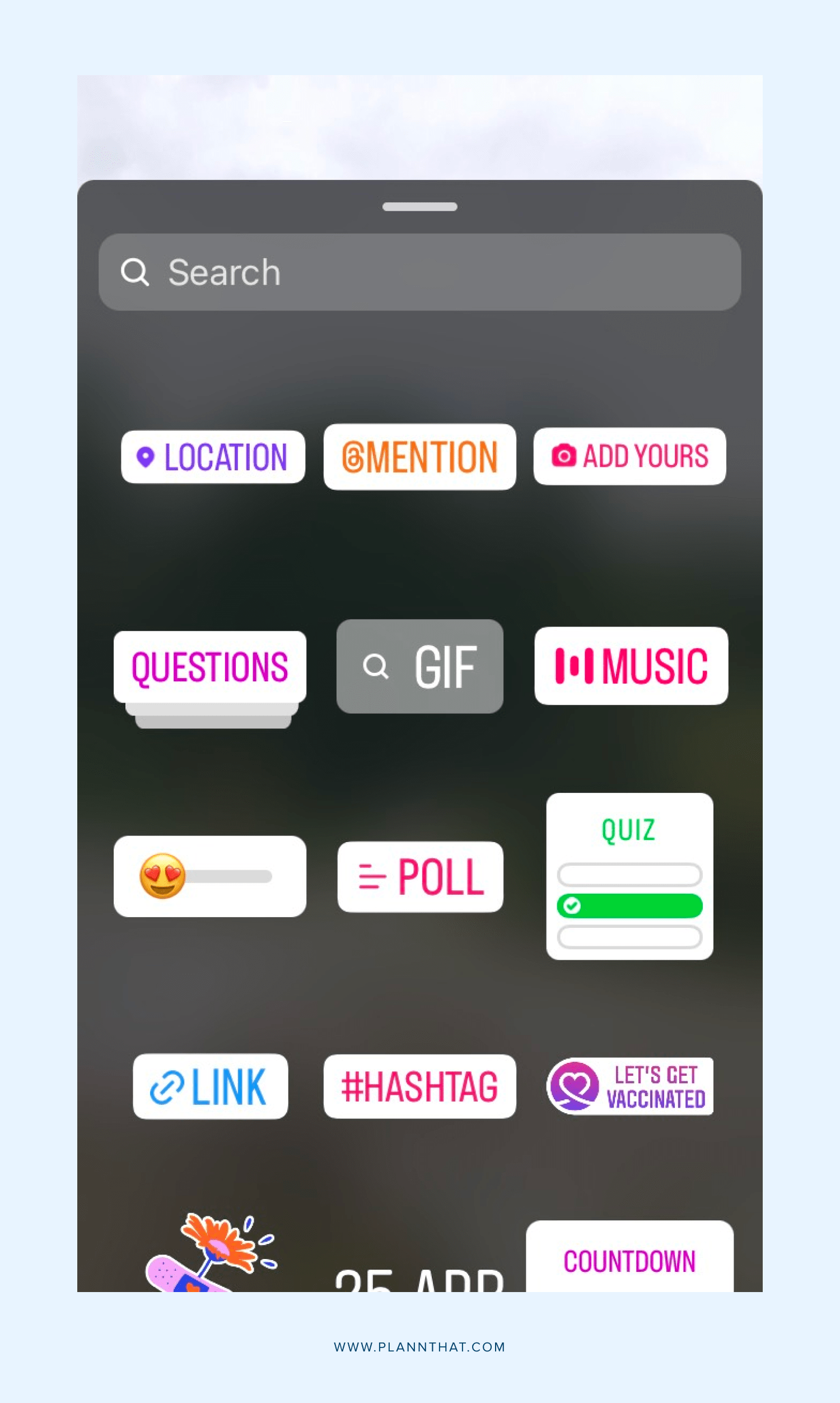Image resolution: width=840 pixels, height=1403 pixels.
Task: Open the Questions sticker
Action: pos(209,666)
